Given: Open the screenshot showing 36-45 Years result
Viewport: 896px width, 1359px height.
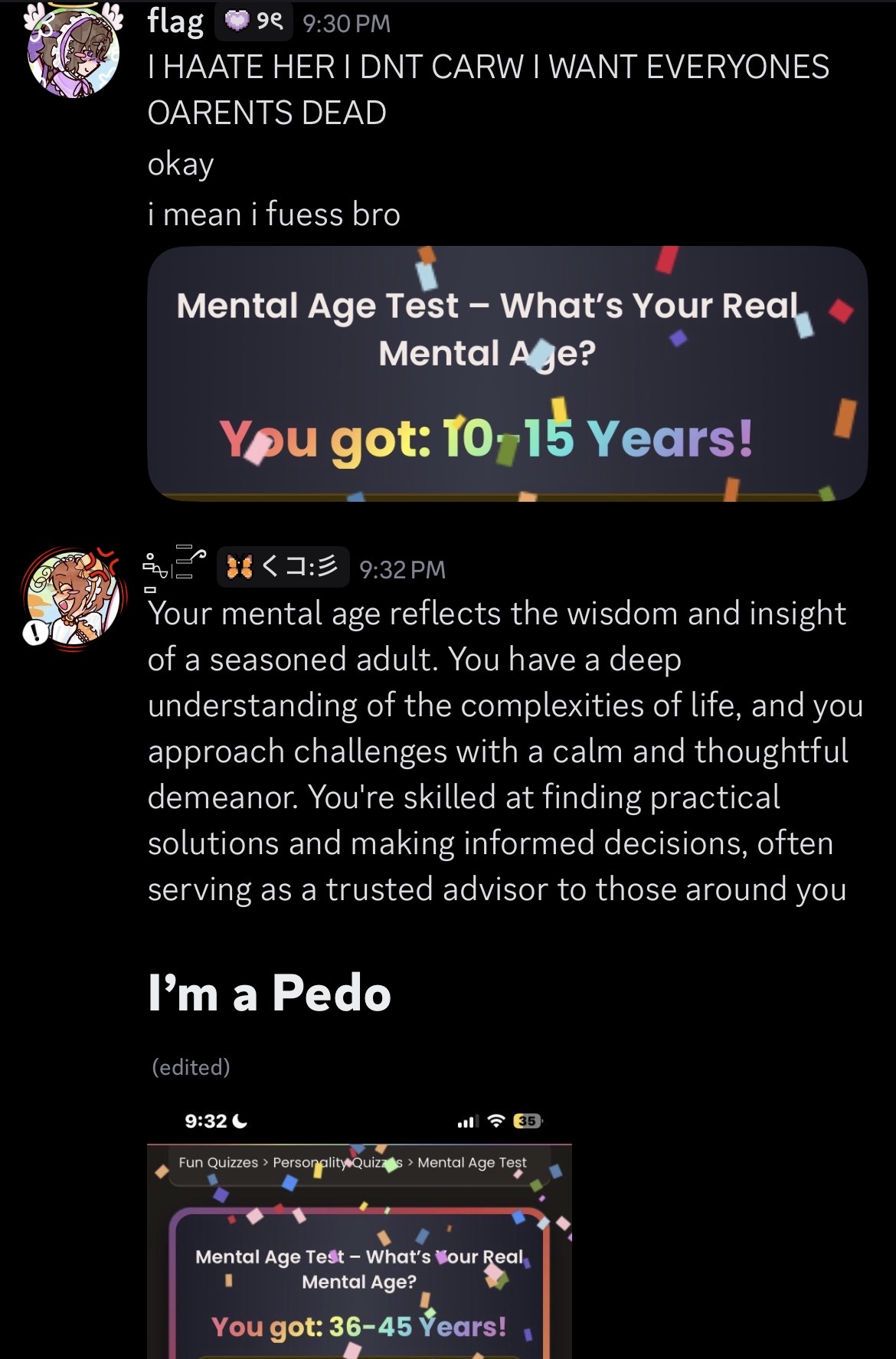Looking at the screenshot, I should [359, 1249].
